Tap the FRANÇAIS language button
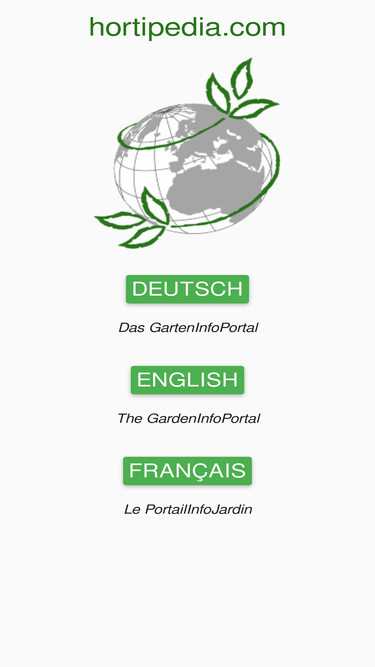 point(188,471)
